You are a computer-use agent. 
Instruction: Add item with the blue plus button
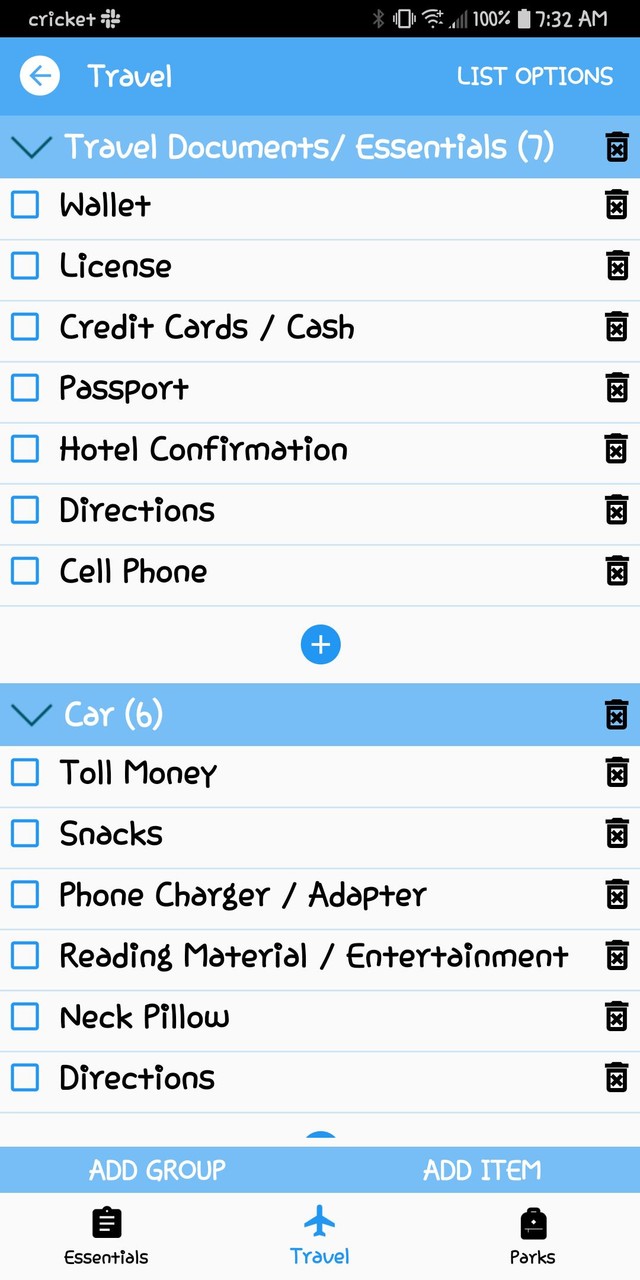pyautogui.click(x=320, y=645)
